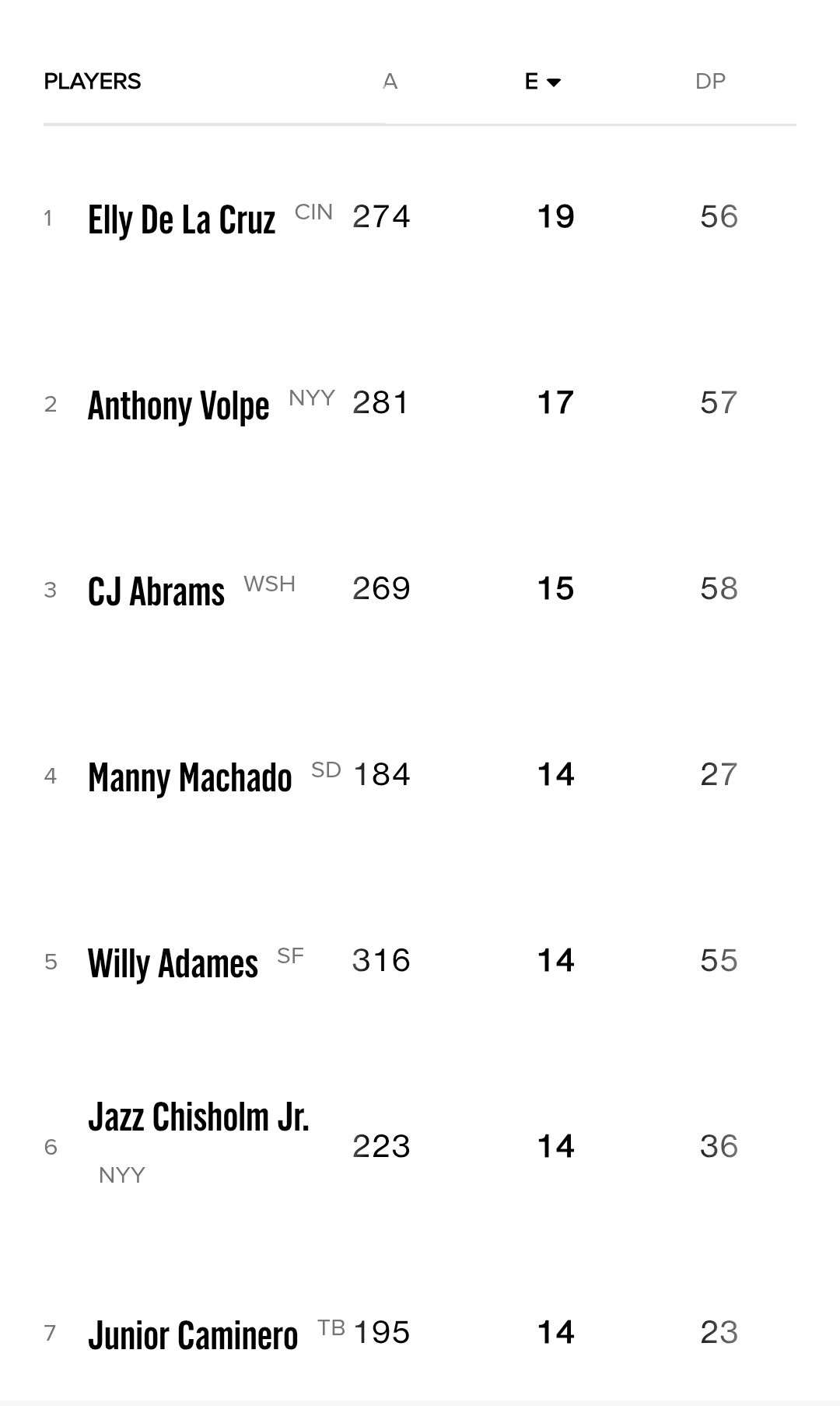Screen dimensions: 840x1406
Task: Sort the table by A column
Action: [390, 81]
